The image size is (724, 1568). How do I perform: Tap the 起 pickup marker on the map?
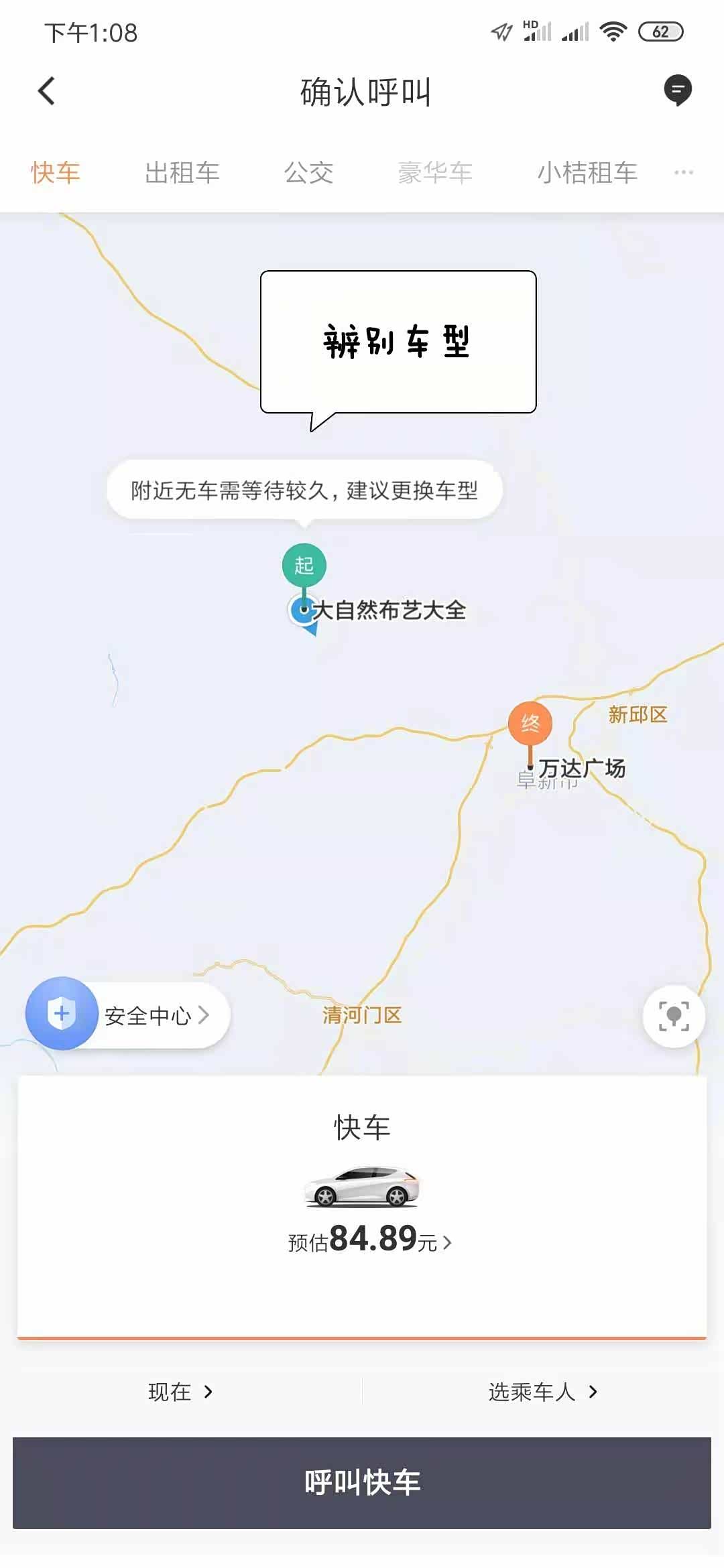tap(304, 566)
